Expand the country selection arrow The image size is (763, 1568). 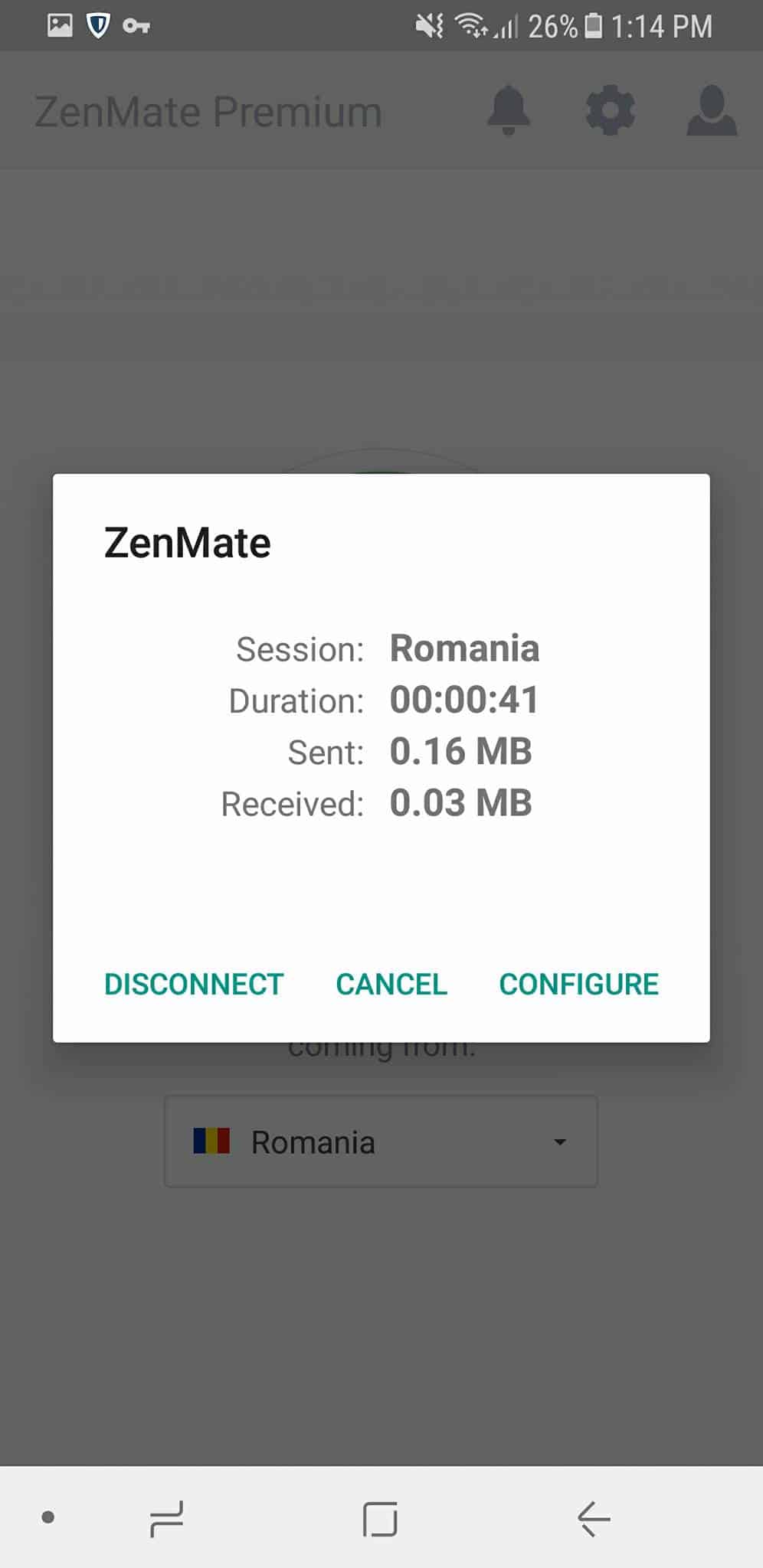point(559,1142)
